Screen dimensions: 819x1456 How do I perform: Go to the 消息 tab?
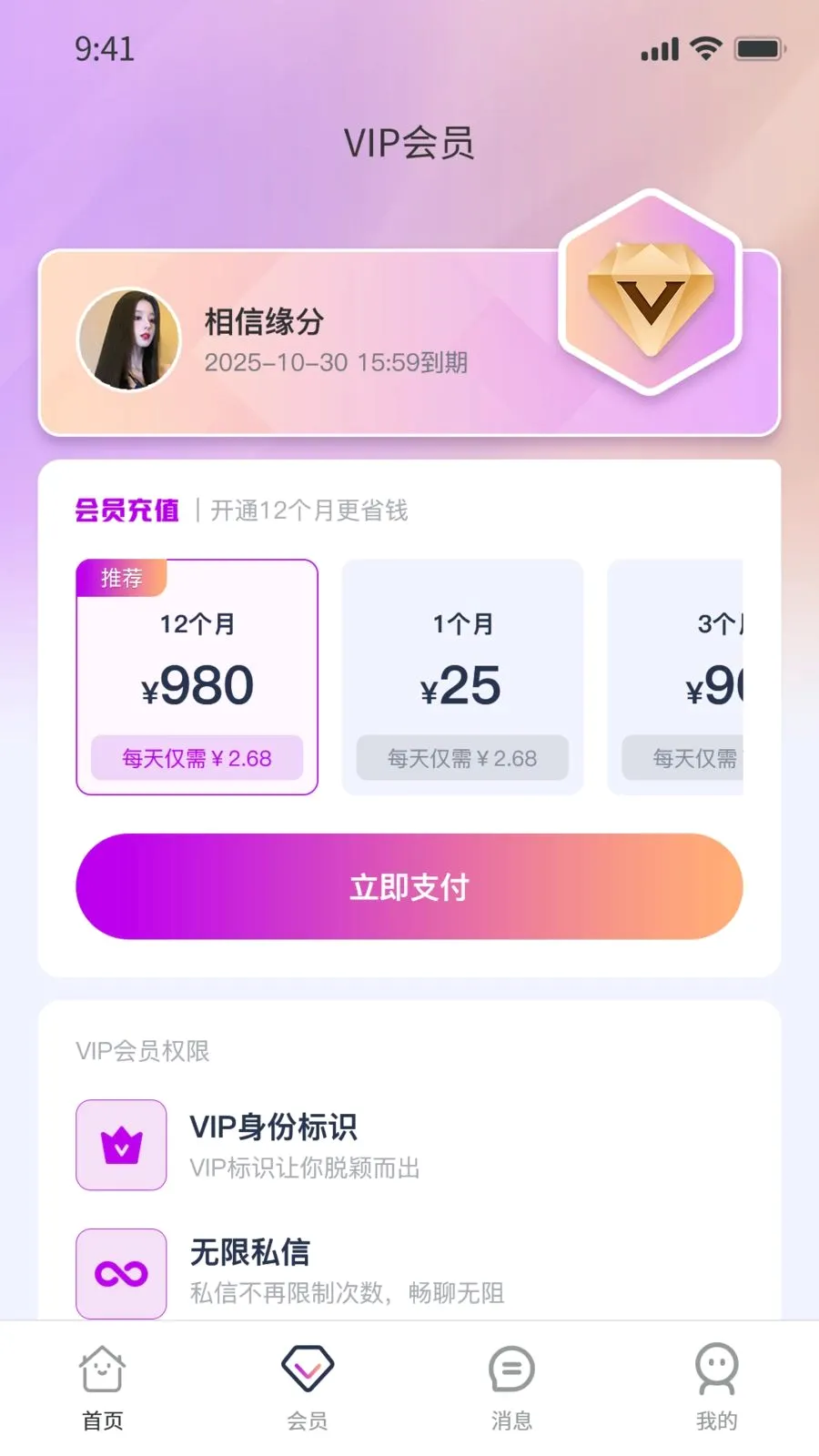pyautogui.click(x=511, y=1388)
